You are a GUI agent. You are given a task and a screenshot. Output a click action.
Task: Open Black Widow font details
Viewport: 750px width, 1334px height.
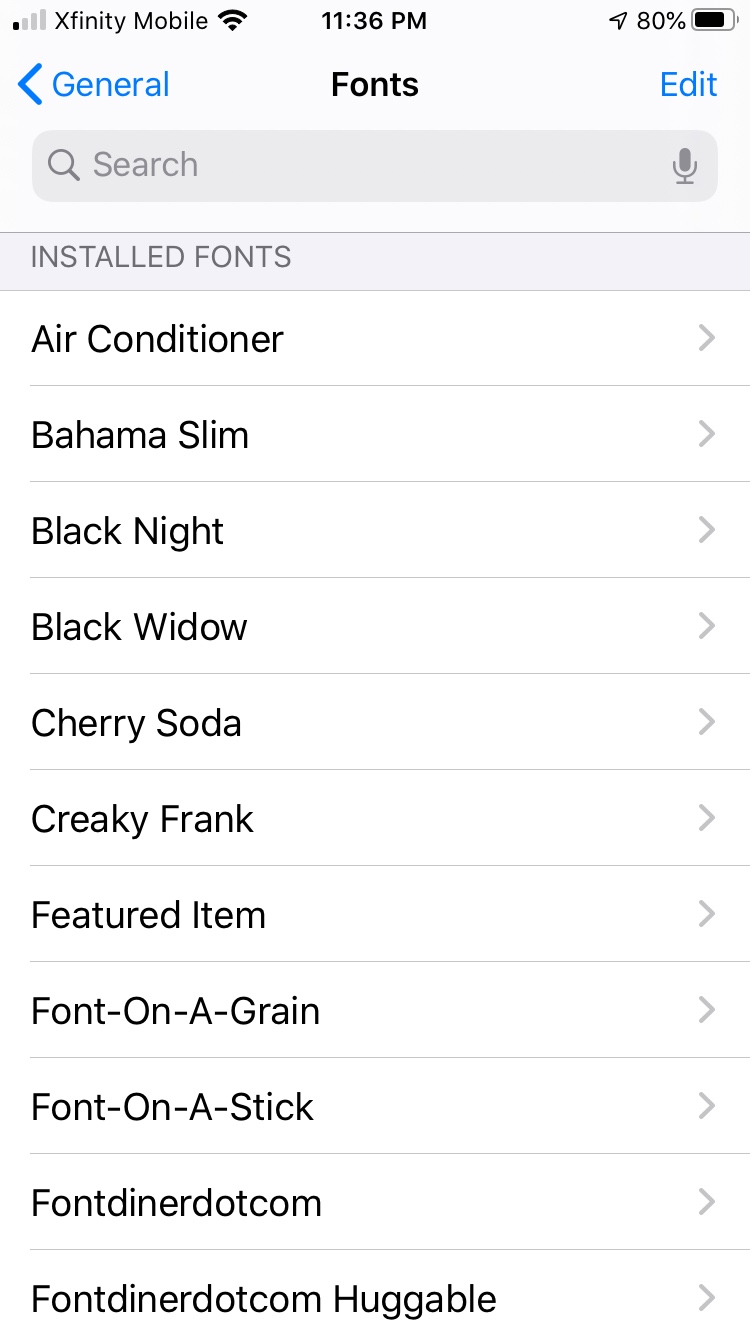point(375,627)
